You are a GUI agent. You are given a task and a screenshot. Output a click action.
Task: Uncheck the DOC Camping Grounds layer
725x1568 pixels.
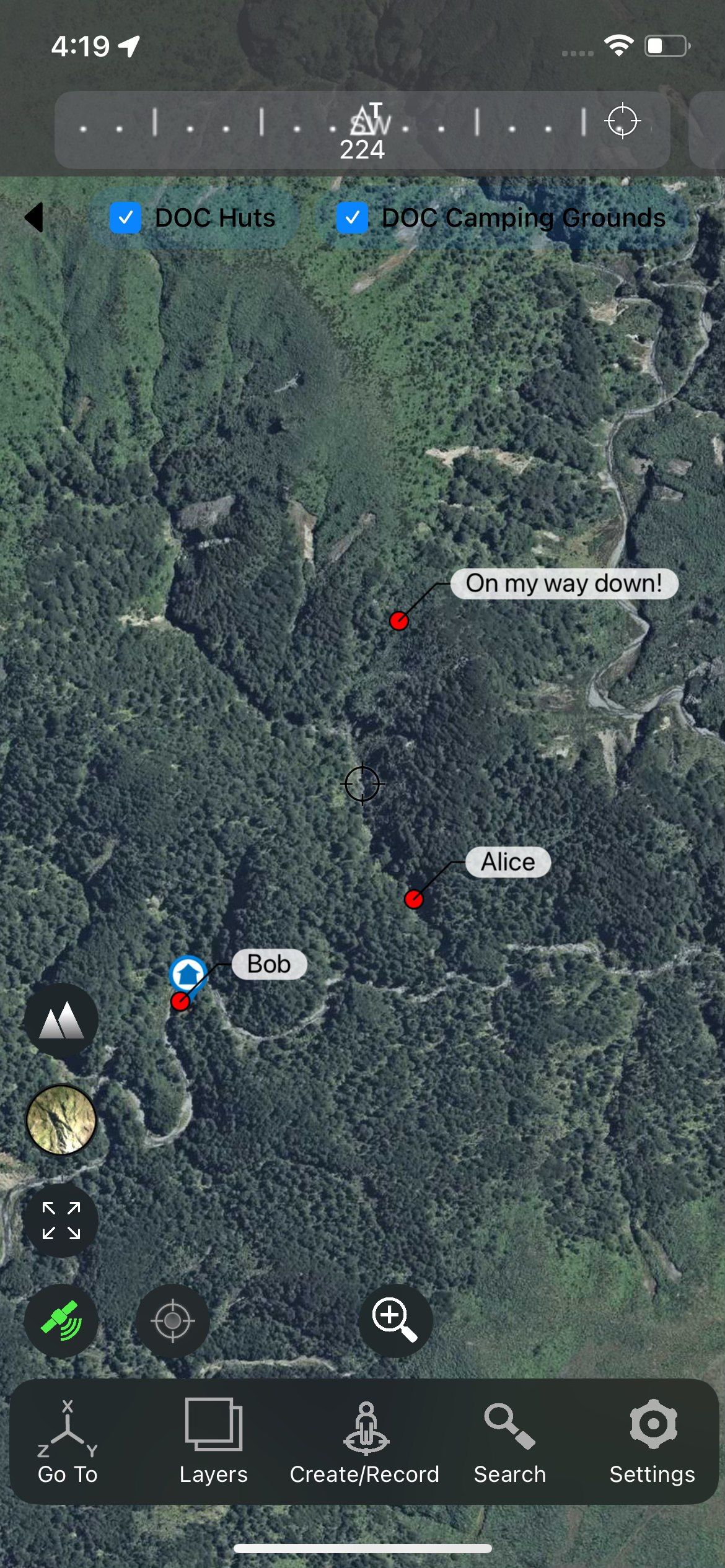(352, 218)
